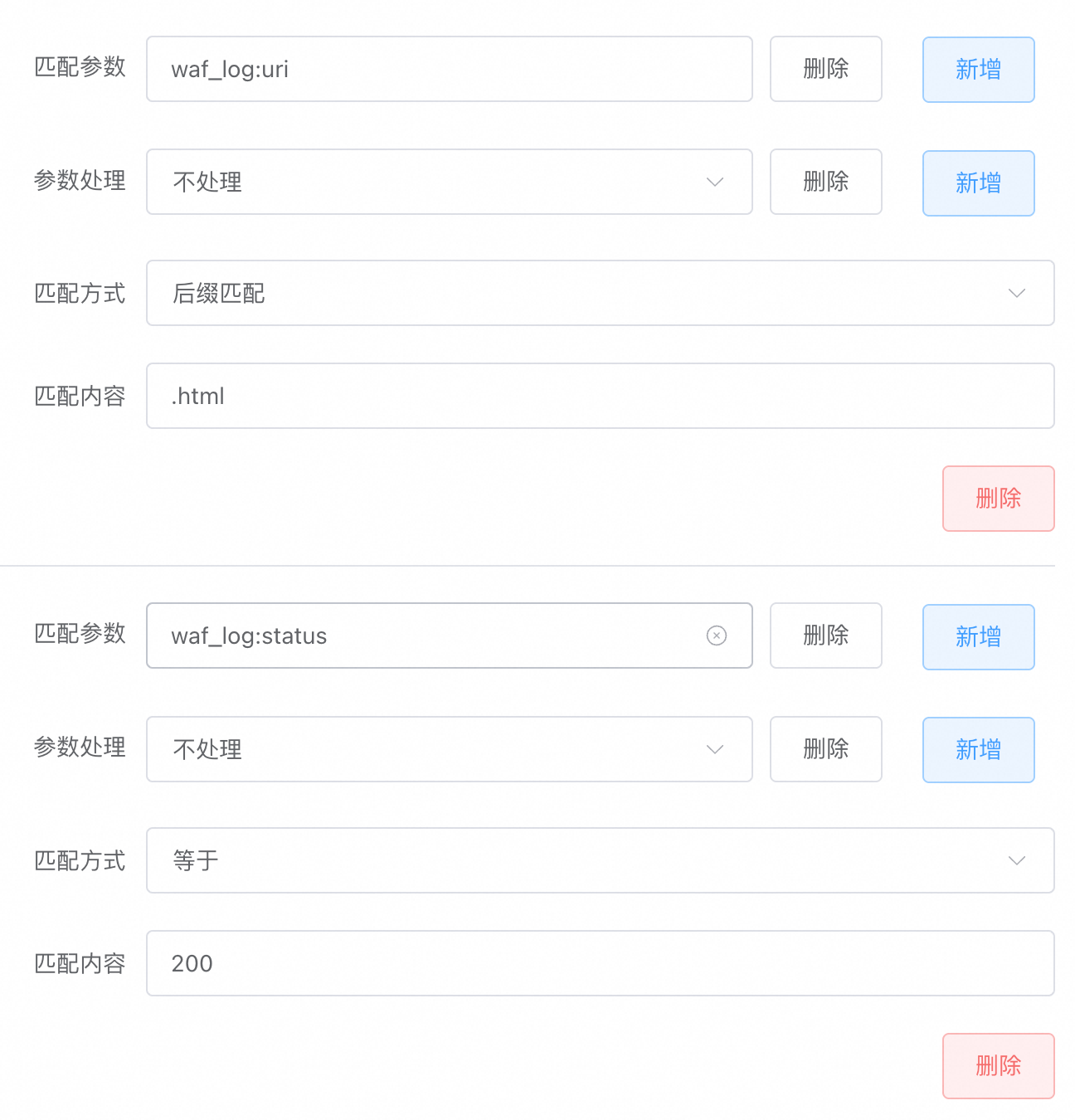Select the 匹配内容 field containing 200
This screenshot has width=1075, height=1120.
601,963
